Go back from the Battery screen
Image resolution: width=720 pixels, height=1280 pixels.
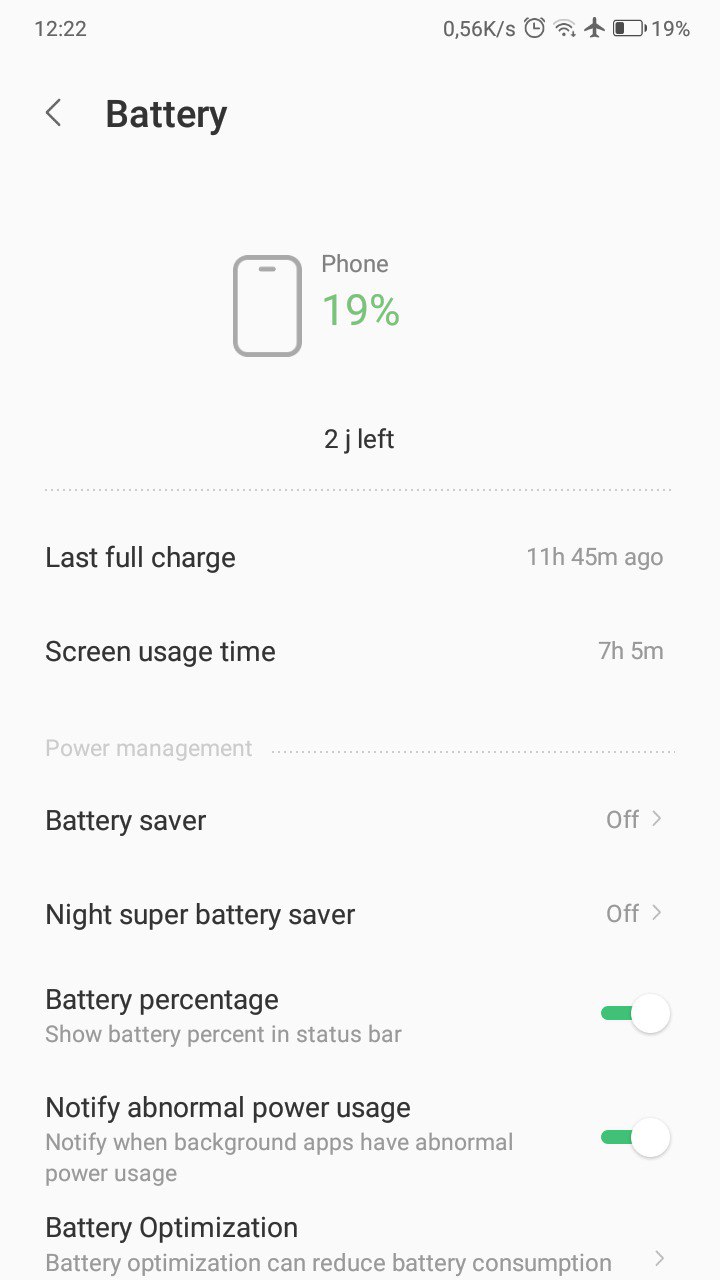(54, 113)
